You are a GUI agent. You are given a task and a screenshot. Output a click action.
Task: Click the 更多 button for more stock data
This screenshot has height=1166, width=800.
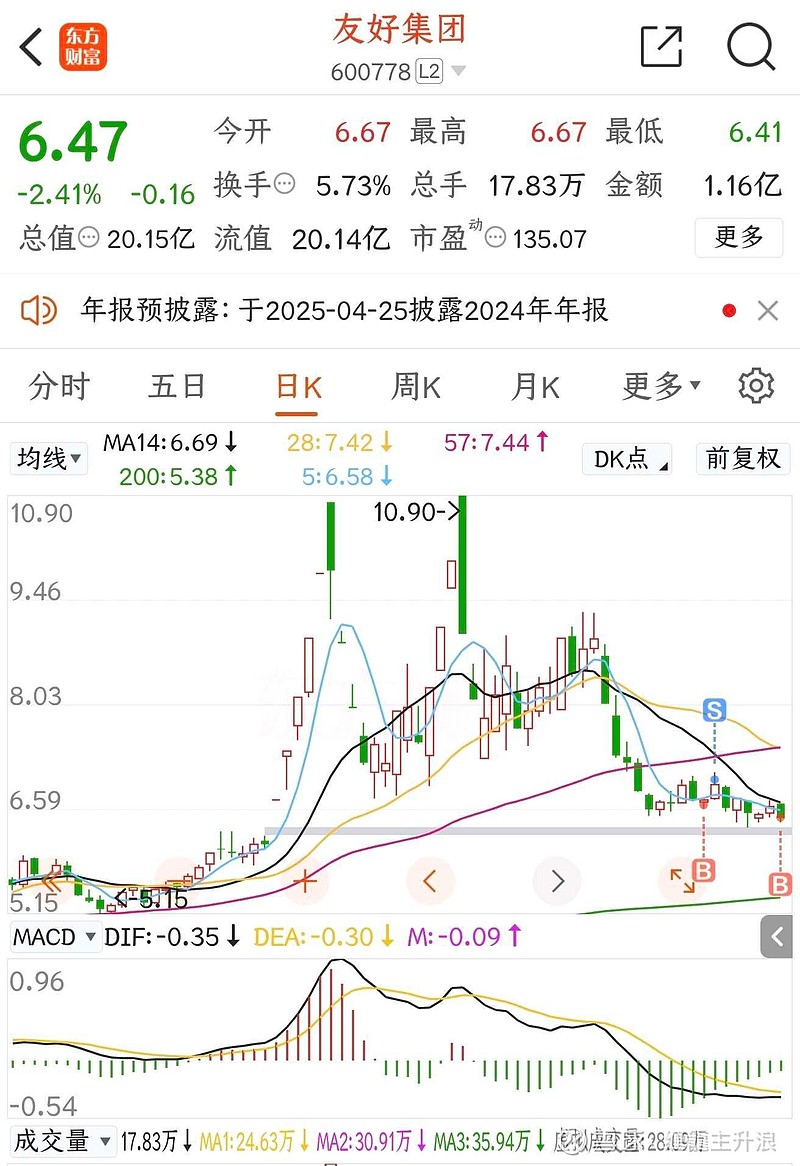pyautogui.click(x=738, y=238)
